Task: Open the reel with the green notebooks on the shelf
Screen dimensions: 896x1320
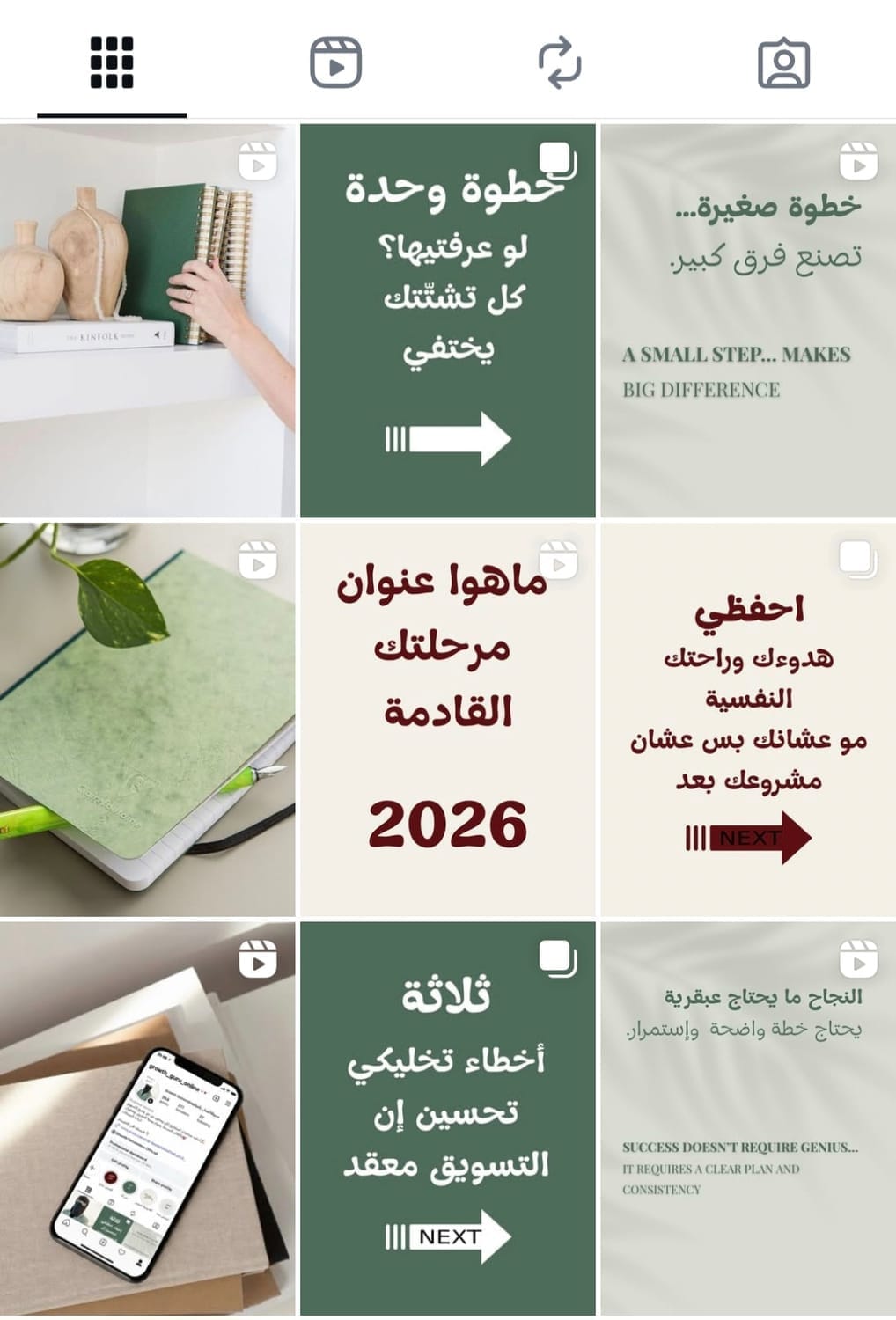Action: coord(147,320)
